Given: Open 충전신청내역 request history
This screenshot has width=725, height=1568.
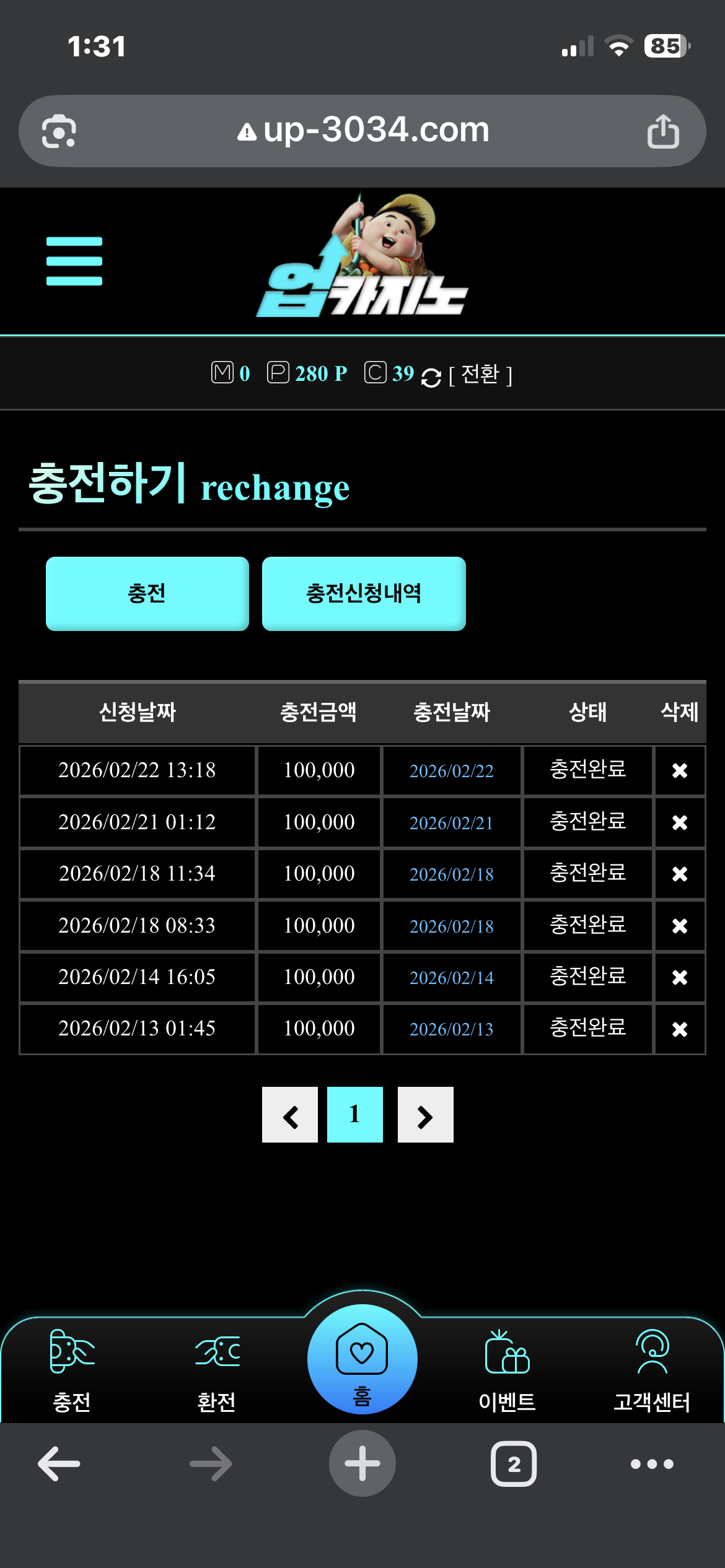Looking at the screenshot, I should 364,594.
